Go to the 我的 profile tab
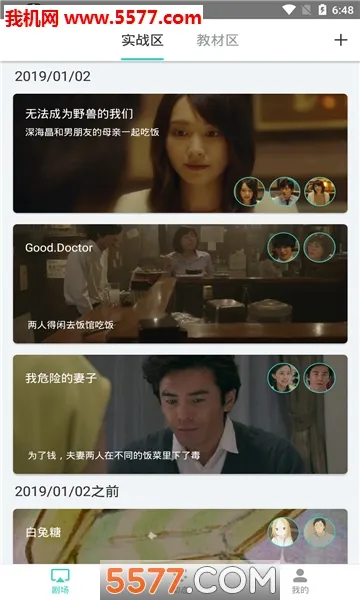Viewport: 360px width, 600px height. point(300,581)
